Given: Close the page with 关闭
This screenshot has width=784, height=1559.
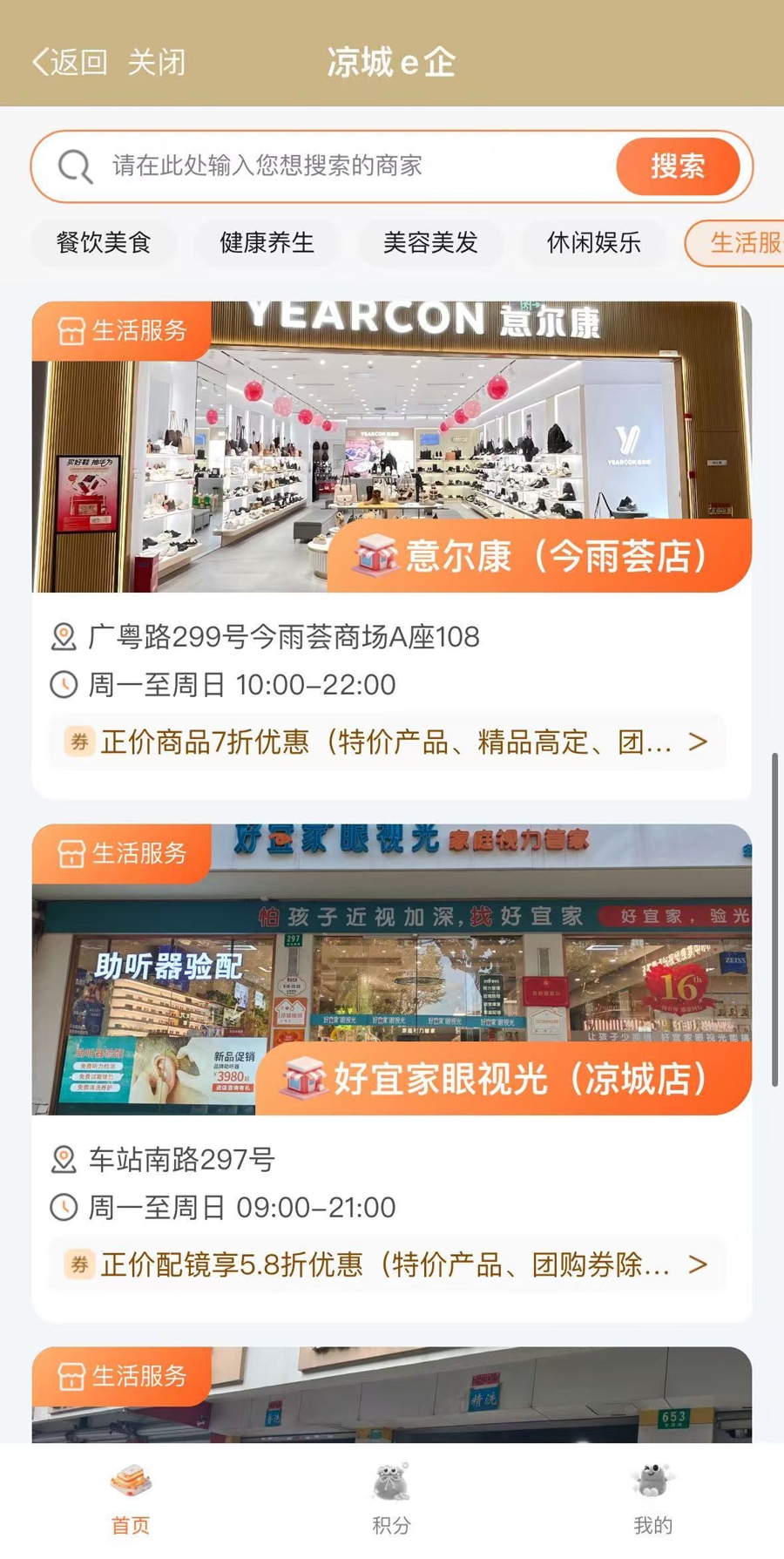Looking at the screenshot, I should (157, 63).
